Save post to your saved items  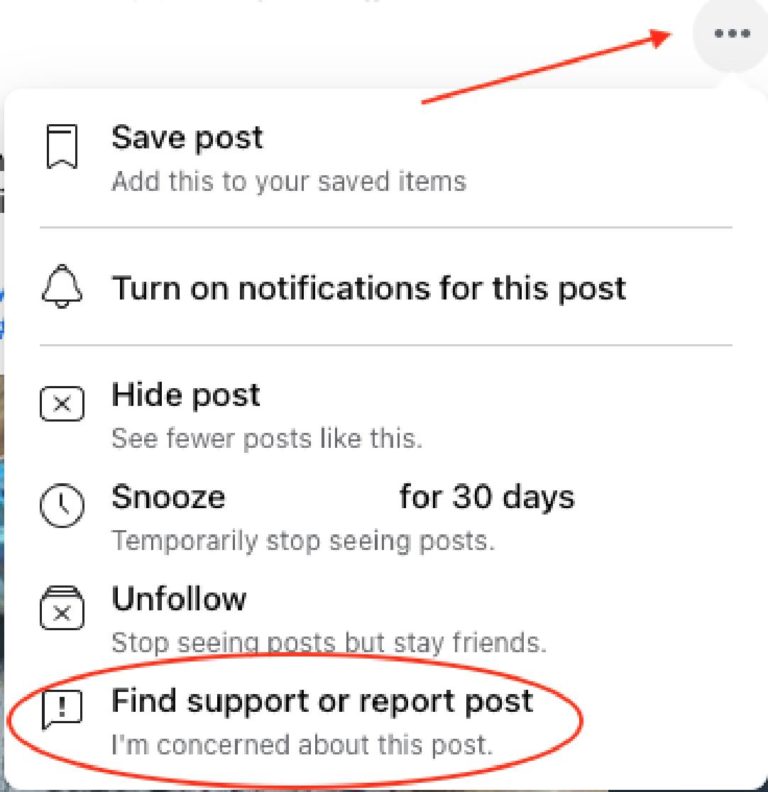pos(187,139)
